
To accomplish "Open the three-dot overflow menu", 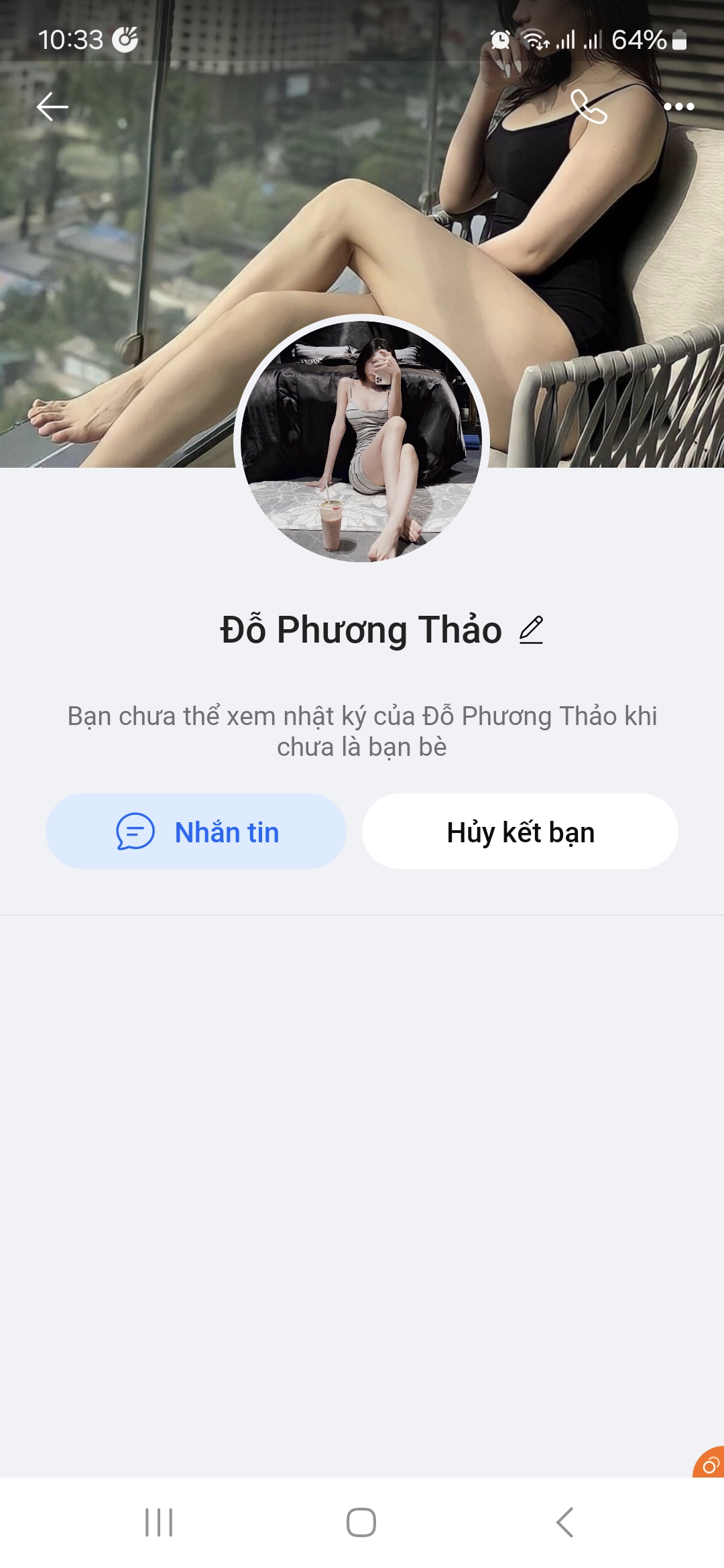I will (678, 107).
